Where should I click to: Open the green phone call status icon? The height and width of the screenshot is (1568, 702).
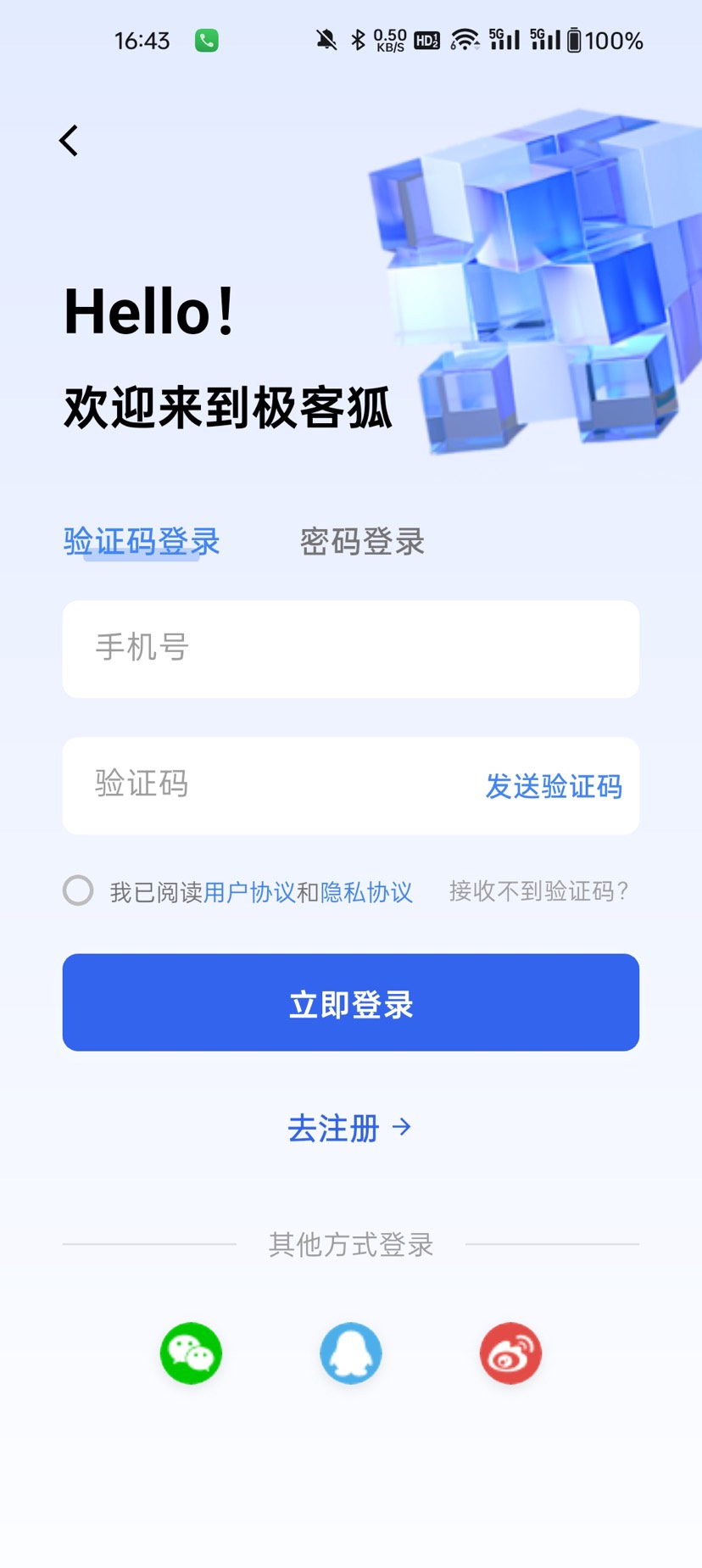coord(206,39)
